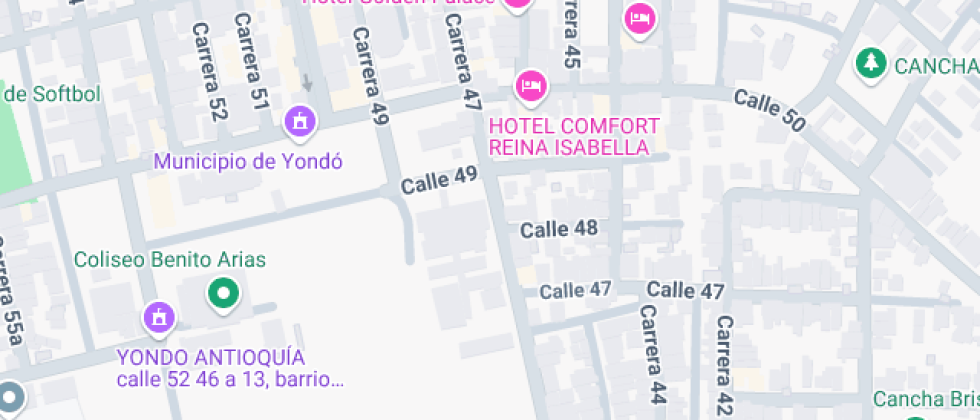Viewport: 980px width, 420px height.
Task: Open the hotel pin near Carrera 45
Action: coord(639,18)
